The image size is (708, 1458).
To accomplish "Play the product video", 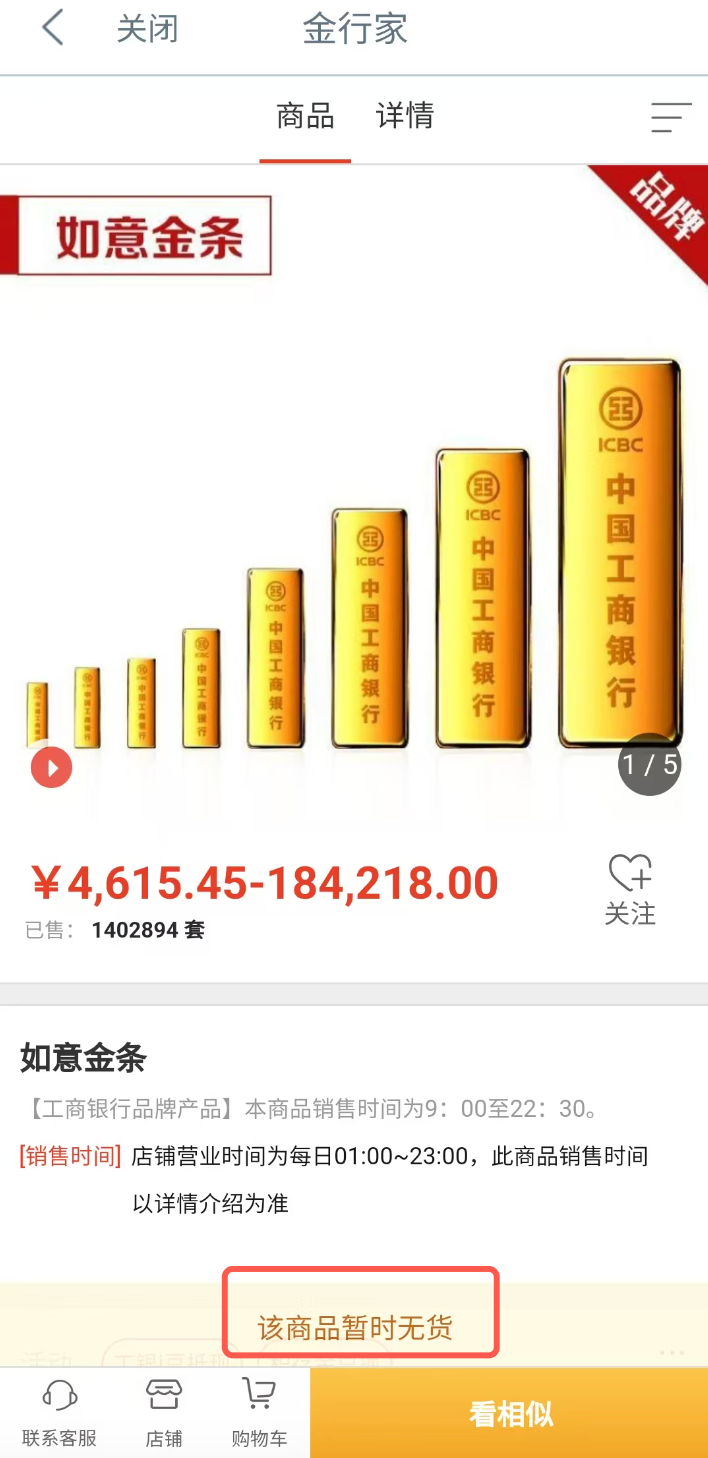I will tap(51, 768).
